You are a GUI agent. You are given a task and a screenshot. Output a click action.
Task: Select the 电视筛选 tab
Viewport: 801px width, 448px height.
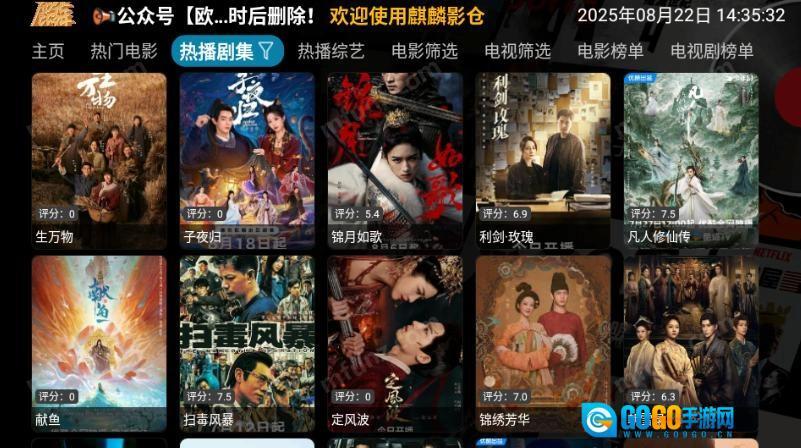coord(517,51)
